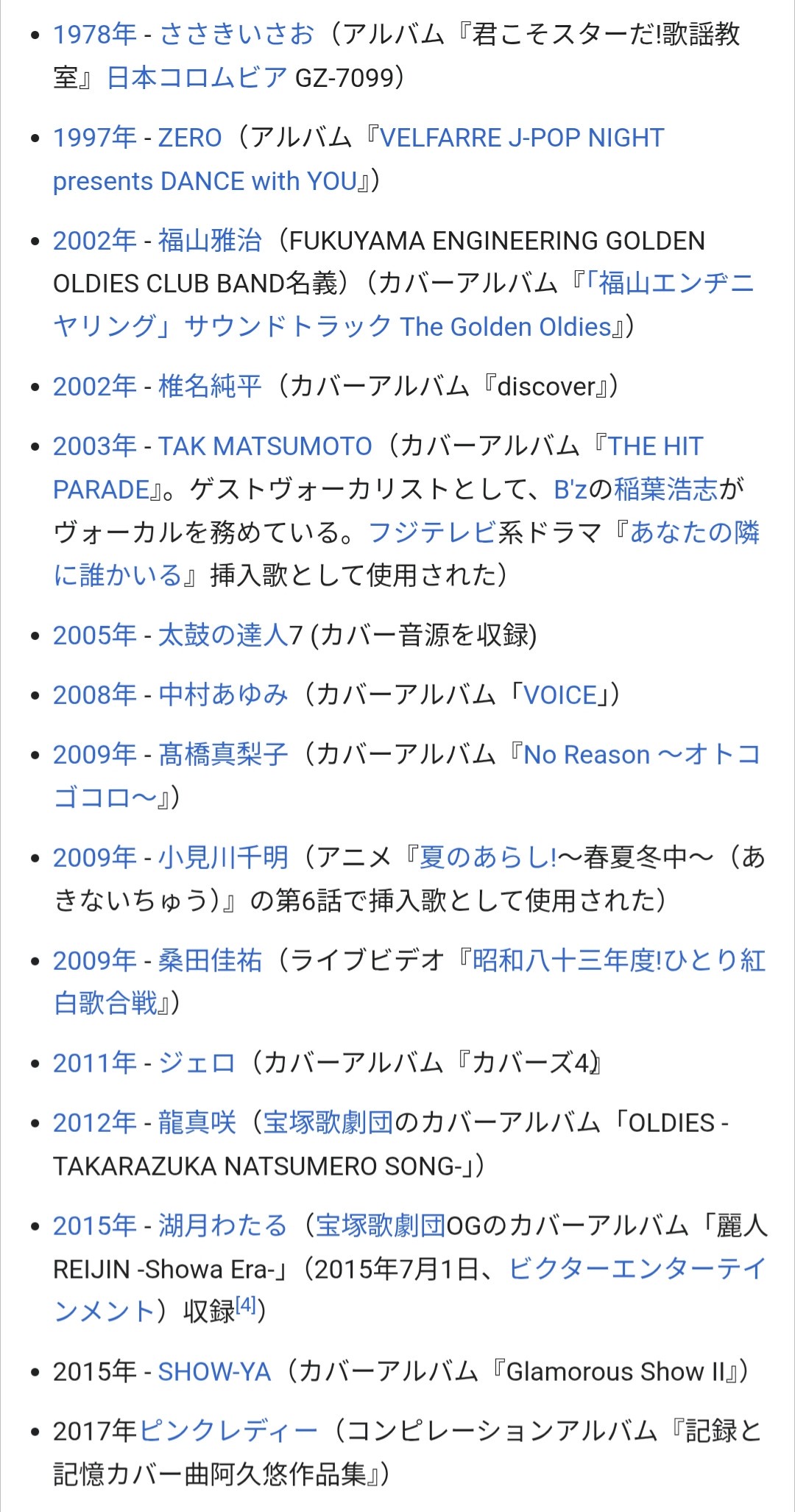The width and height of the screenshot is (795, 1512).
Task: Open the 湖月わたる link
Action: click(x=222, y=1226)
